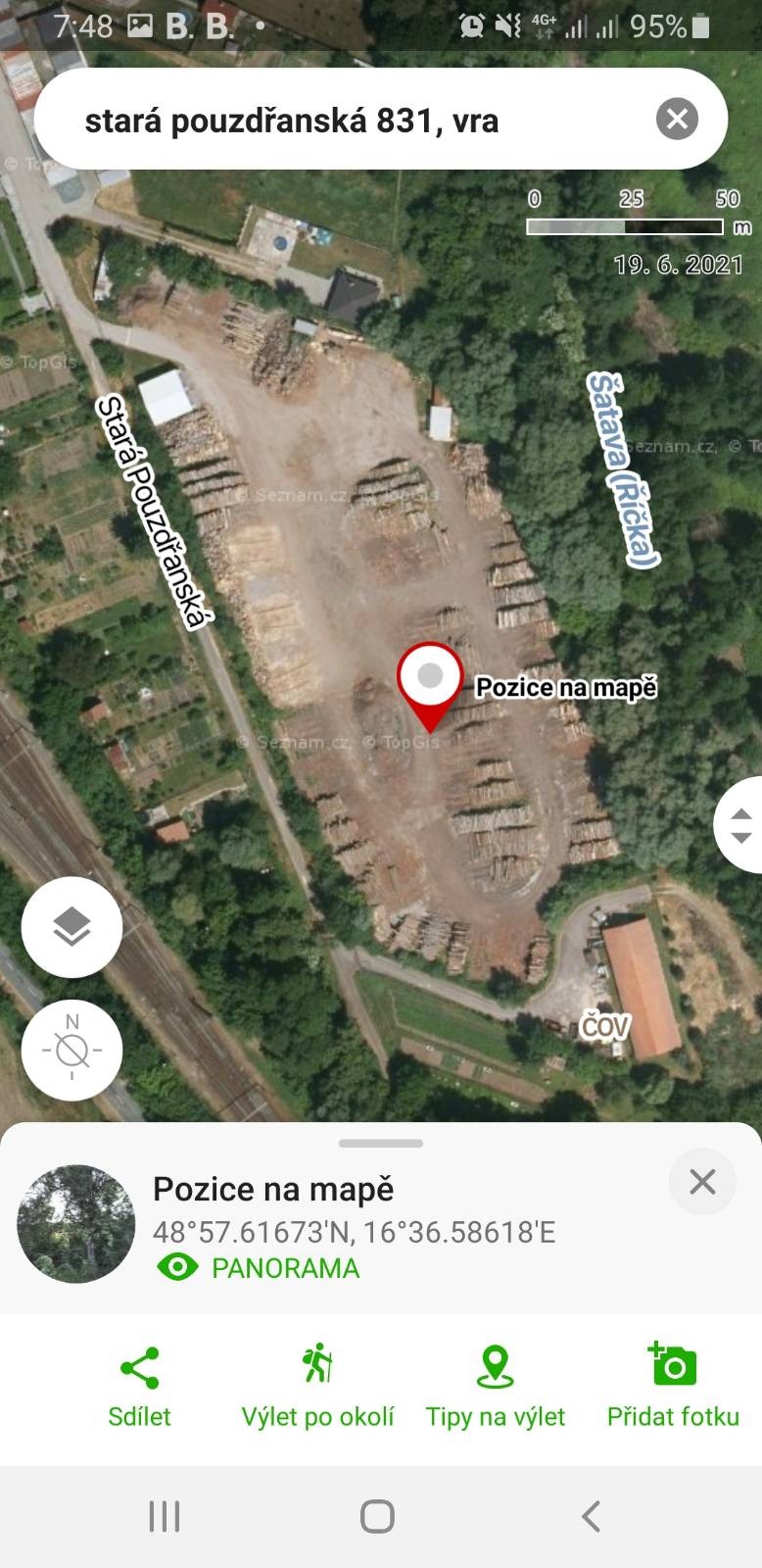The image size is (762, 1568).
Task: Open the map layers selector
Action: [x=71, y=926]
